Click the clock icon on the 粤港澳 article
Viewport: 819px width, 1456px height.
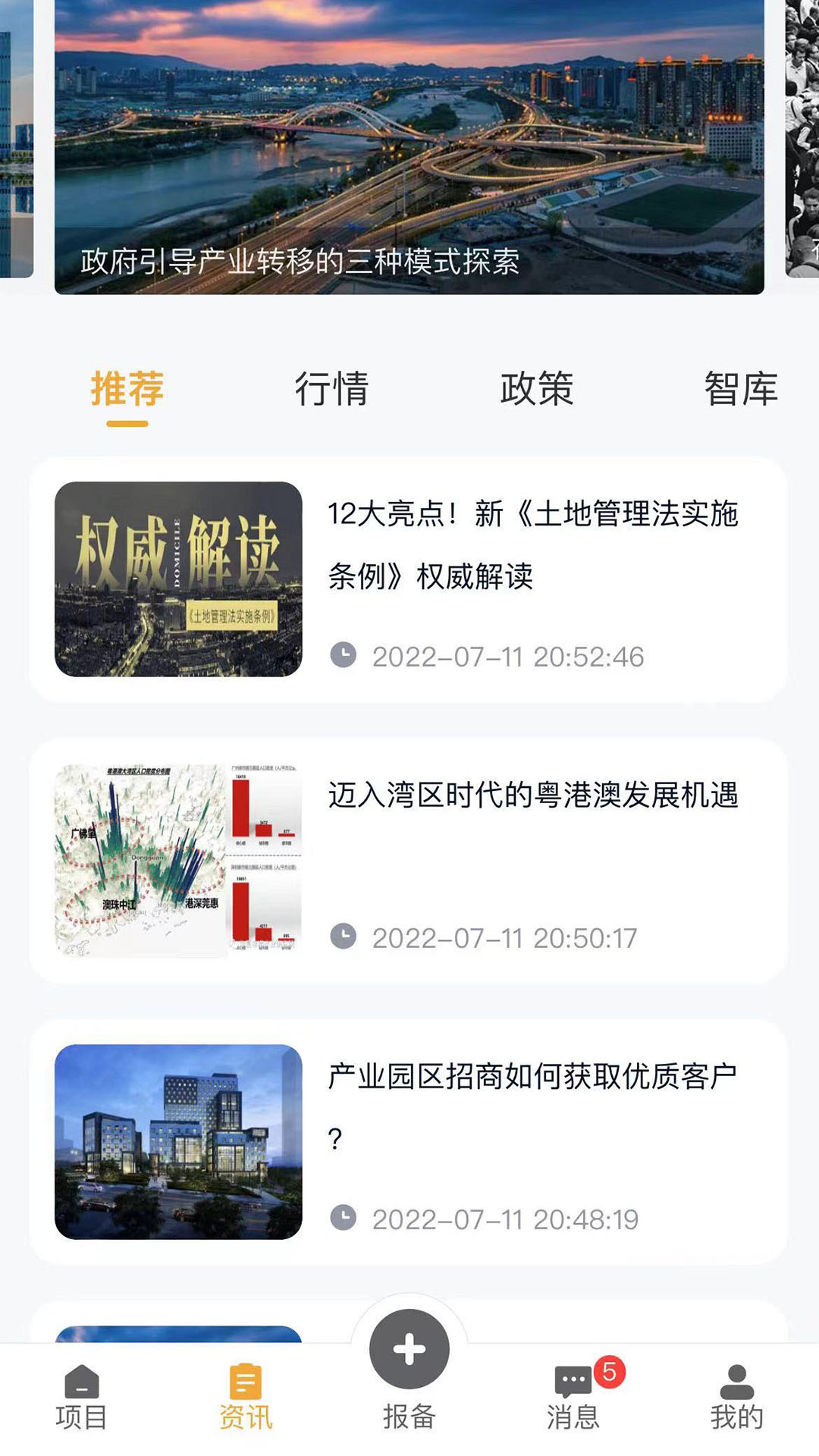(x=344, y=937)
